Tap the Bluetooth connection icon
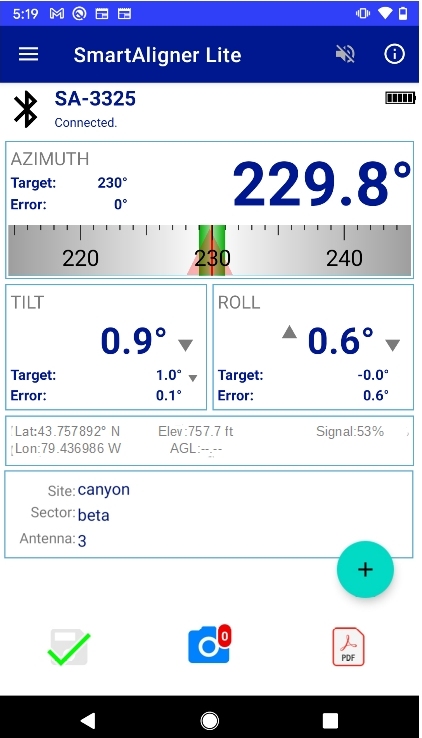422x738 pixels. [x=25, y=109]
